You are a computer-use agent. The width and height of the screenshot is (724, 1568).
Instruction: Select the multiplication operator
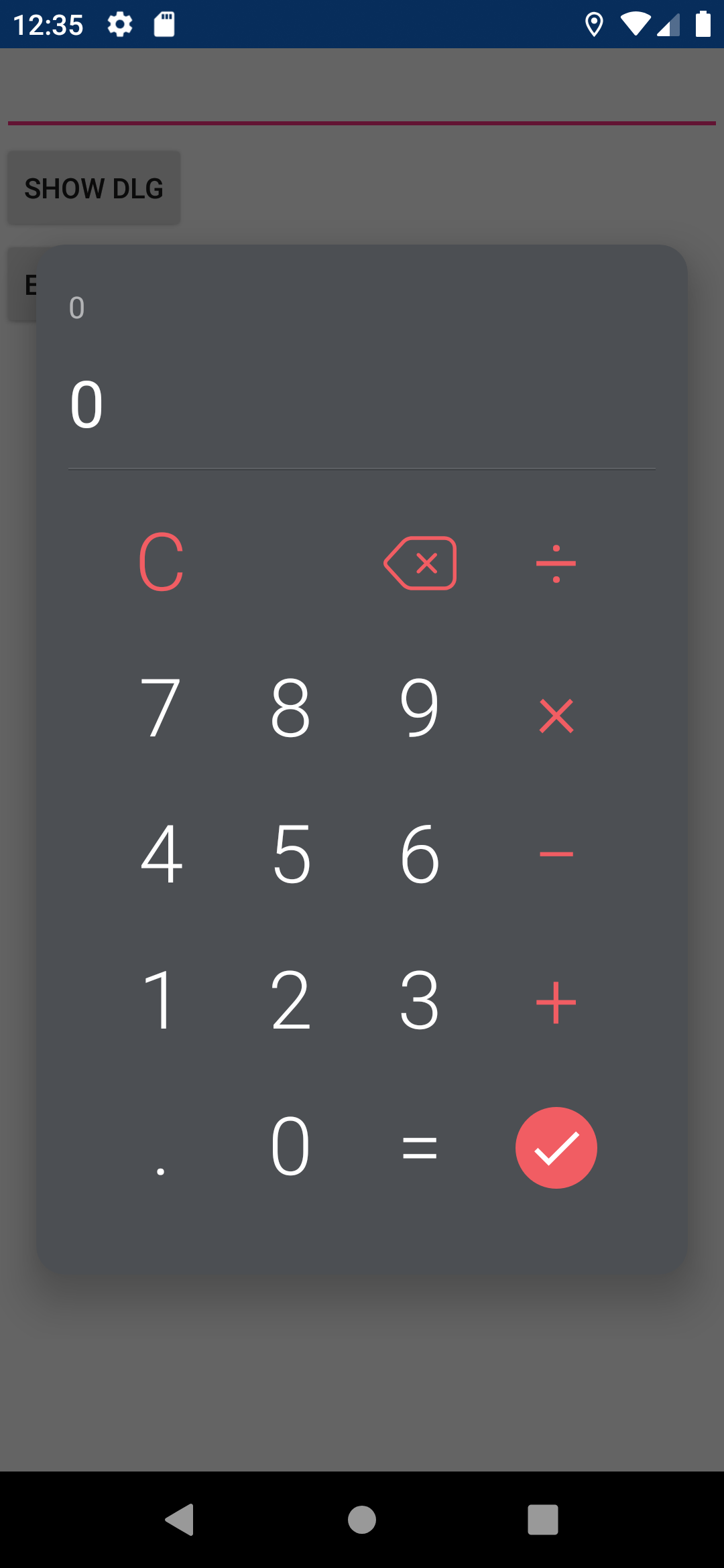coord(556,716)
